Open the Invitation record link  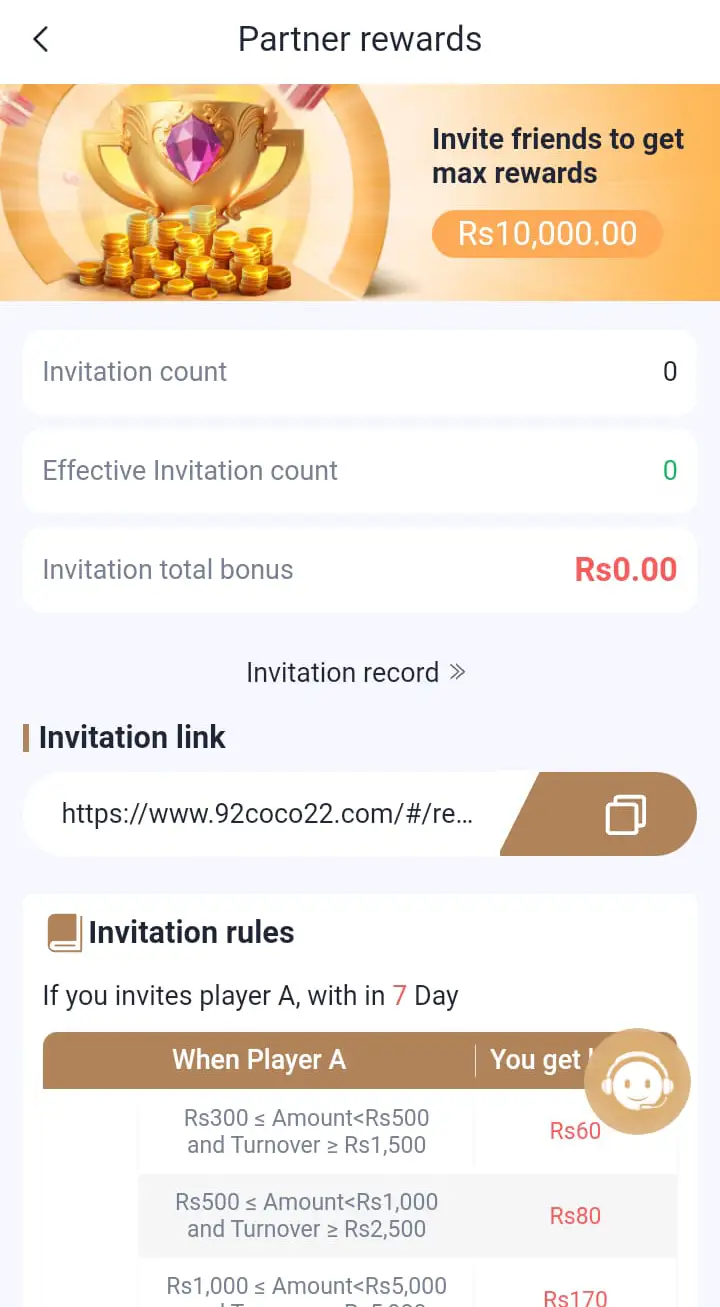pyautogui.click(x=356, y=672)
